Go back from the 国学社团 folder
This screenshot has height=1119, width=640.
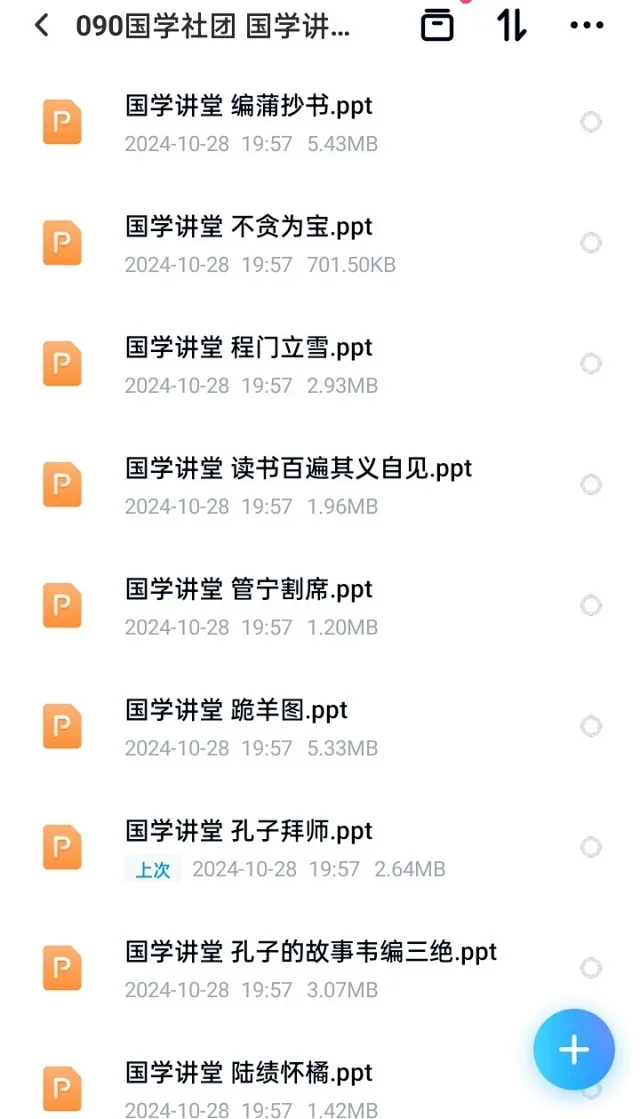click(41, 26)
